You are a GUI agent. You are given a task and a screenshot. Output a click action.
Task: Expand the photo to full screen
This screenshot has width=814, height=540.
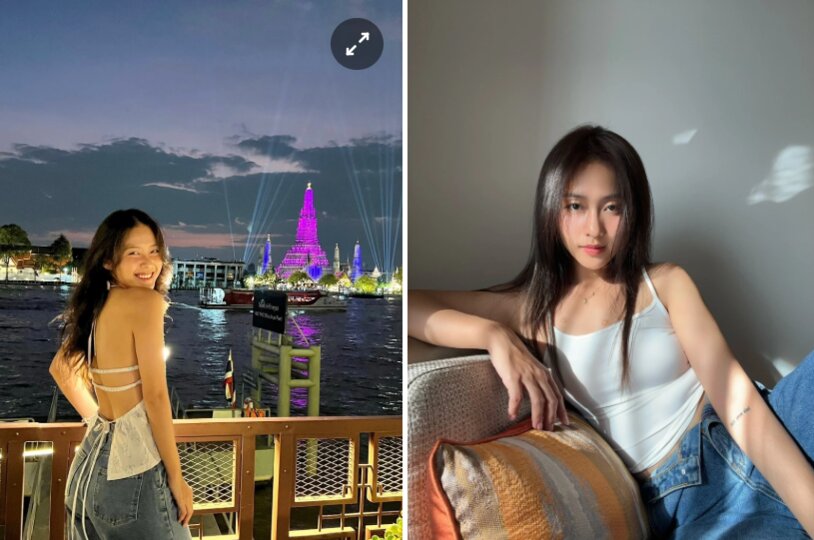coord(357,43)
